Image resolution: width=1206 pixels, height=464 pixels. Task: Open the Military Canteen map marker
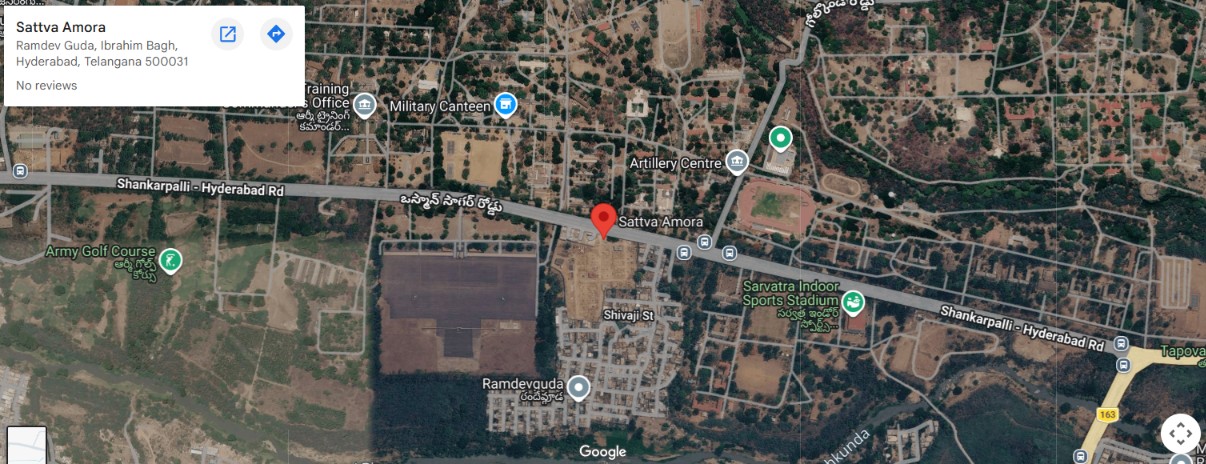(507, 104)
